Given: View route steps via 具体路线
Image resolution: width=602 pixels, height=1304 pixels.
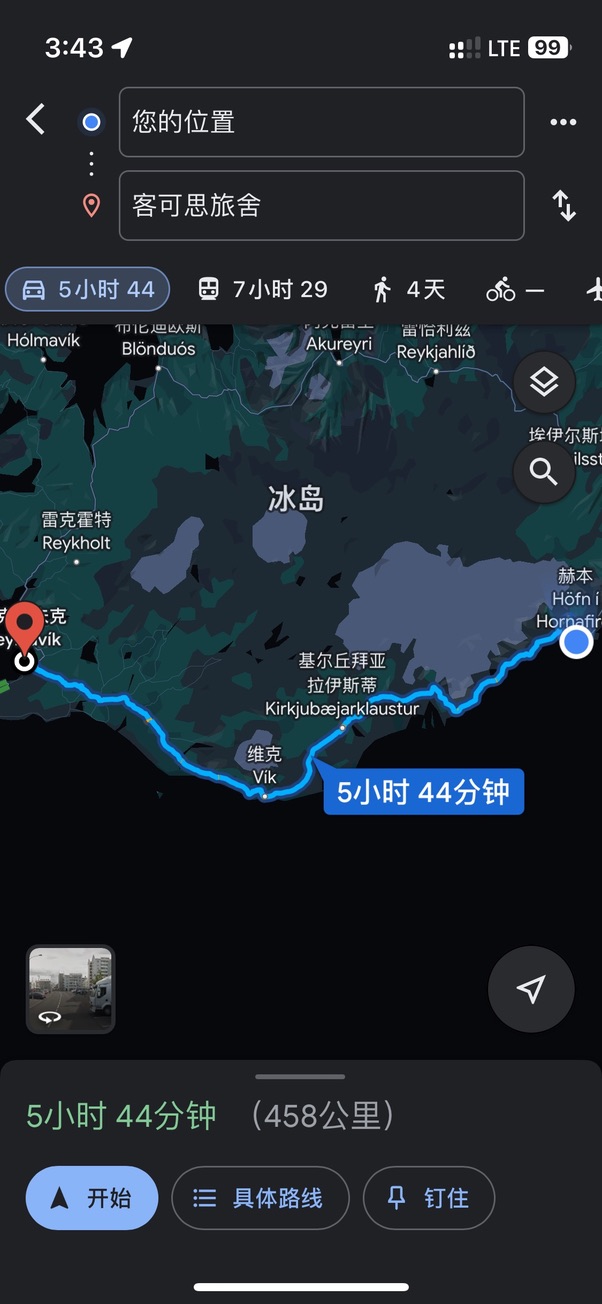Looking at the screenshot, I should click(260, 1198).
